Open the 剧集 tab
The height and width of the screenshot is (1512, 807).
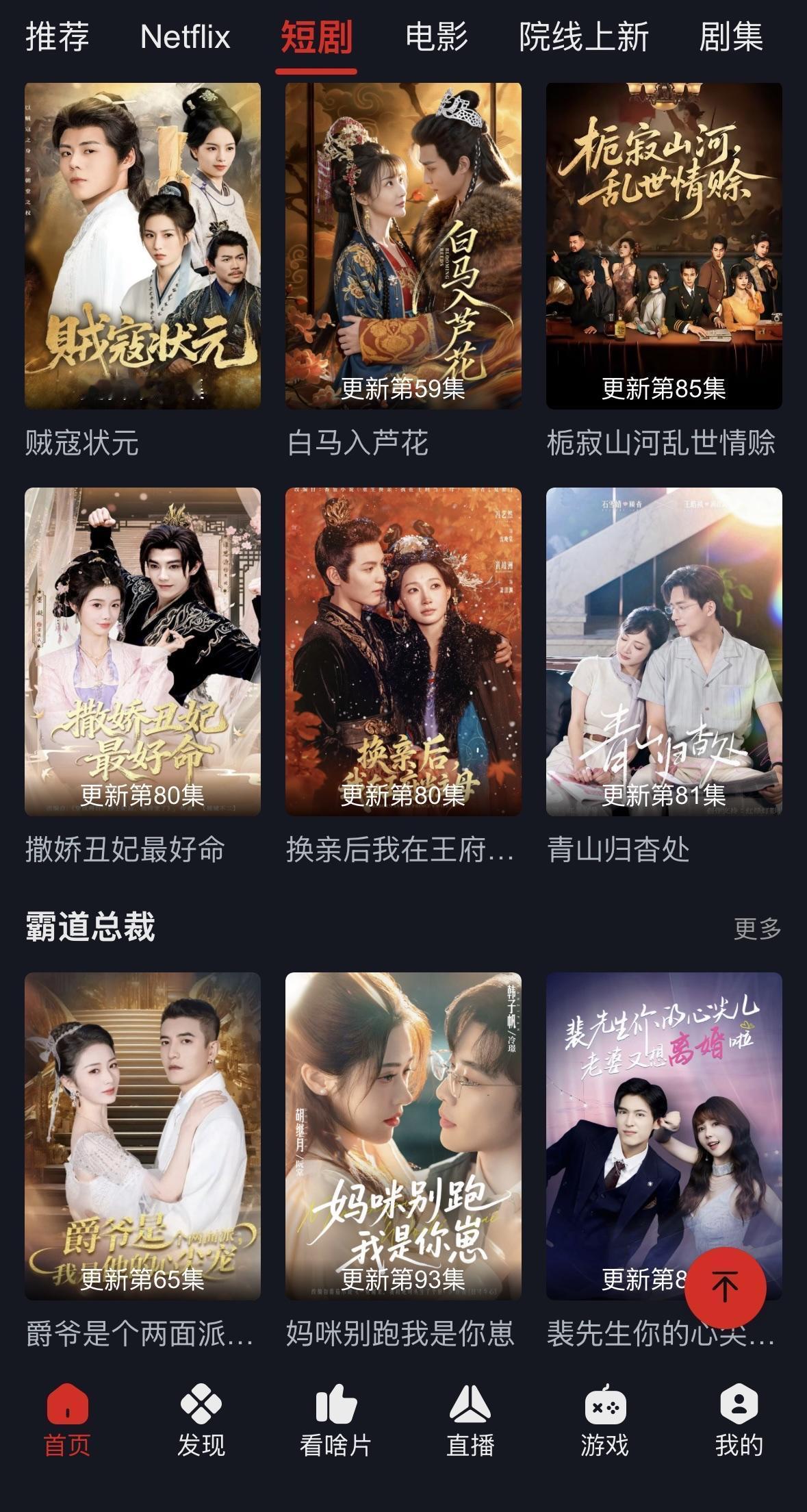(x=730, y=37)
